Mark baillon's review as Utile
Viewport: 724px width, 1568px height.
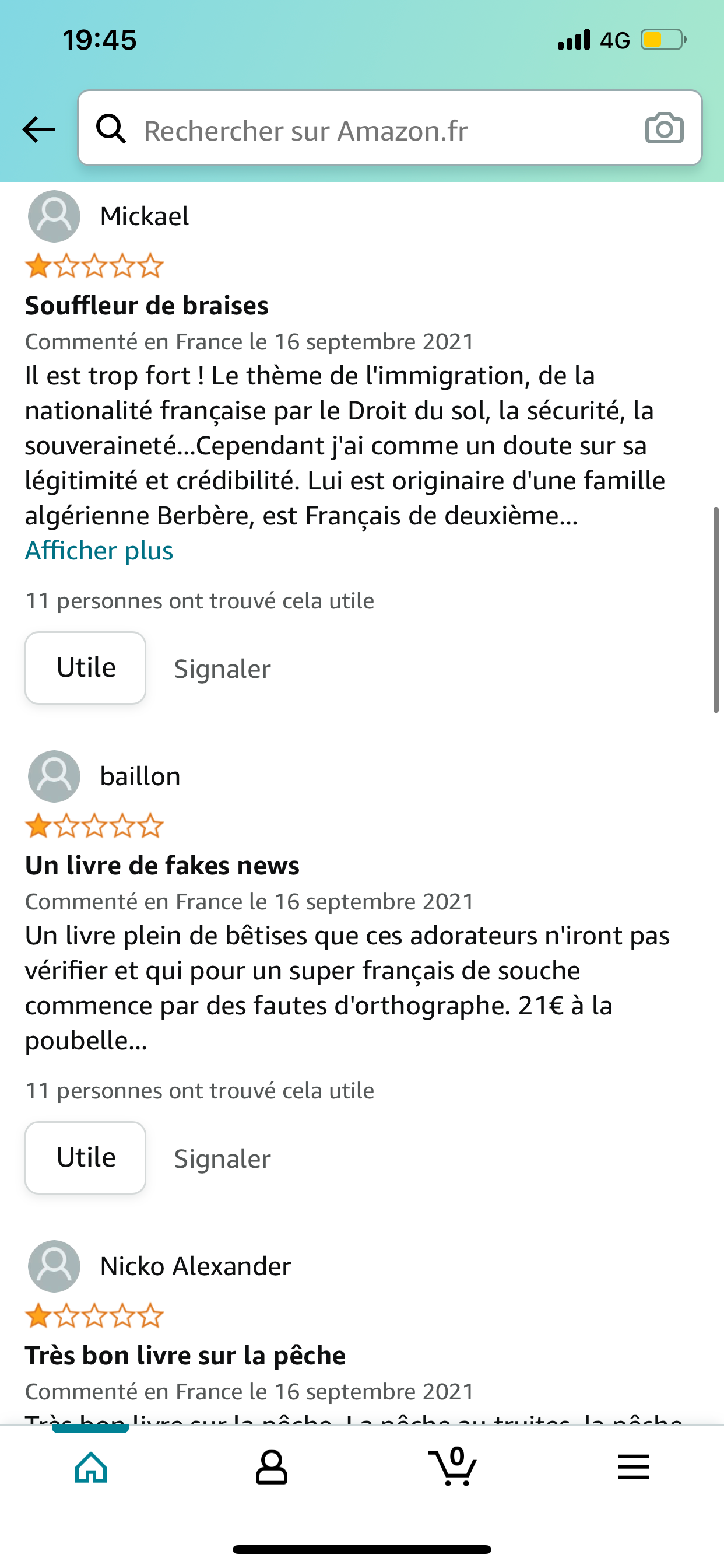[85, 1158]
